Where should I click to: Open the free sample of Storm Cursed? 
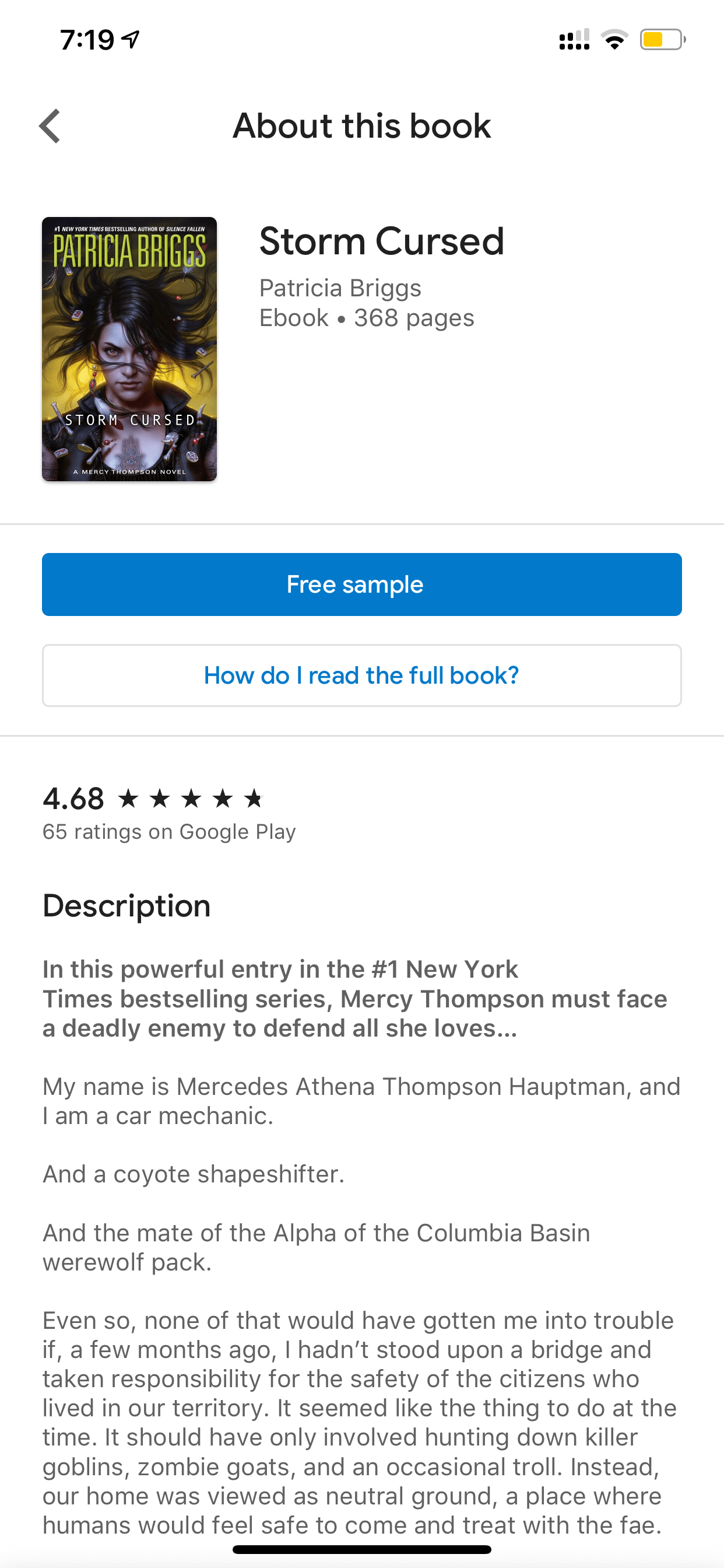tap(361, 584)
